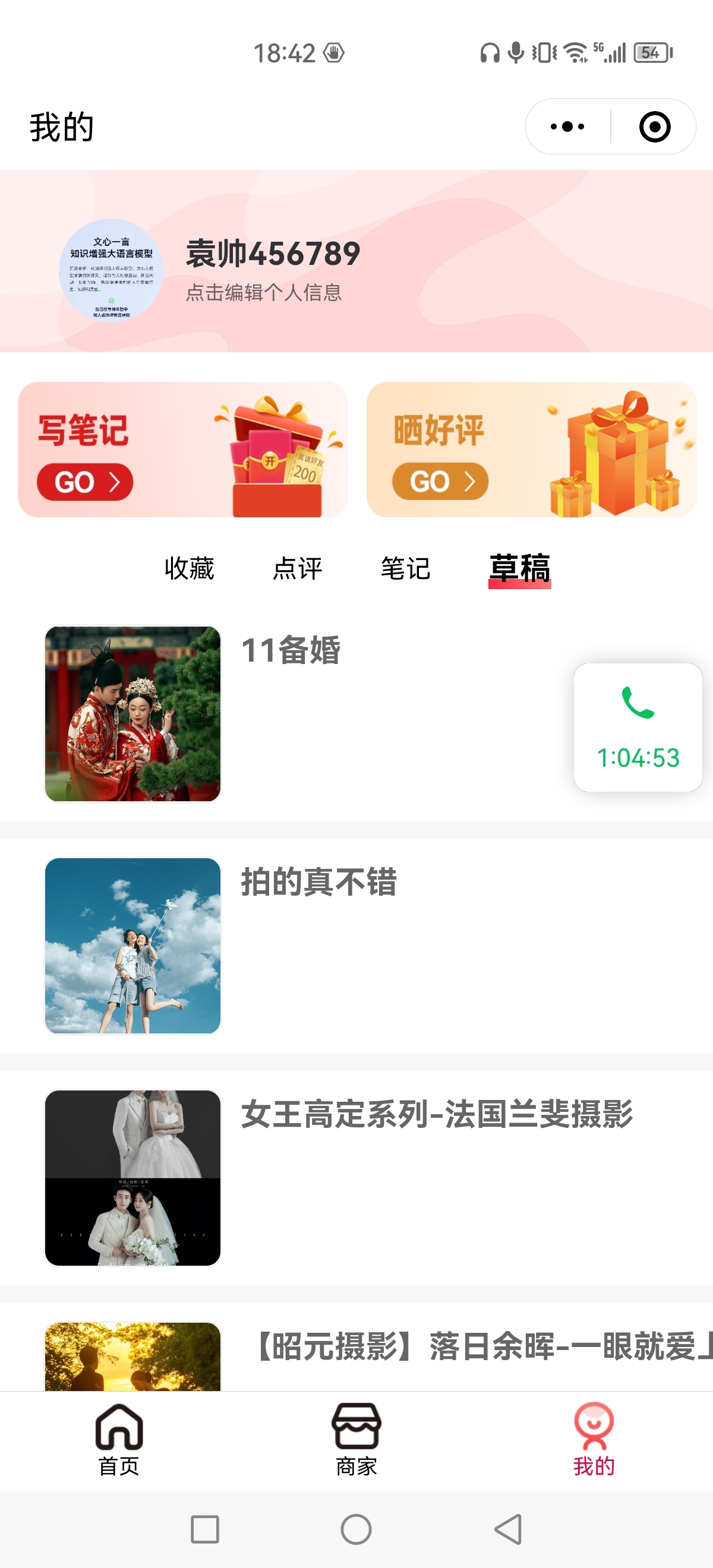The image size is (713, 1568).
Task: Switch to the 商家 tab
Action: coord(356,1439)
